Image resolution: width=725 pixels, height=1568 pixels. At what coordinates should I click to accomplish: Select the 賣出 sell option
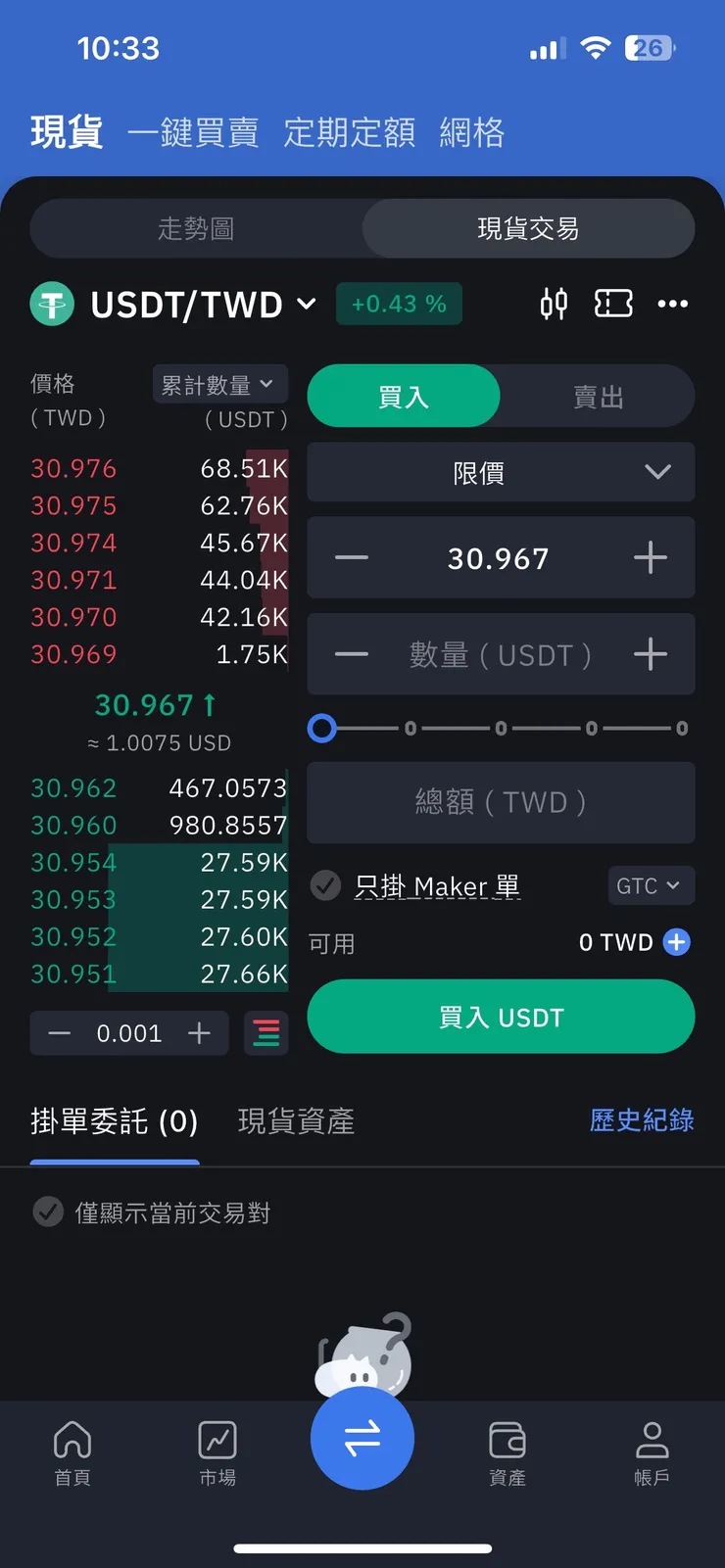coord(598,397)
